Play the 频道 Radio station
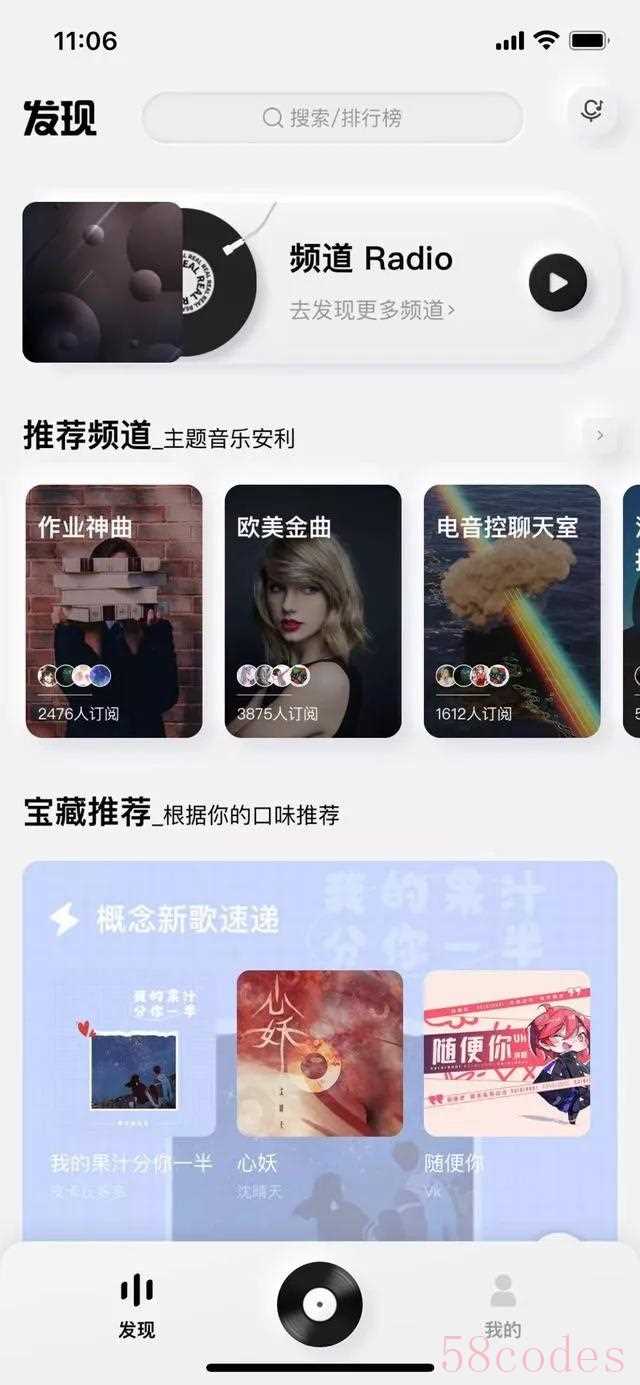The width and height of the screenshot is (640, 1385). click(557, 283)
